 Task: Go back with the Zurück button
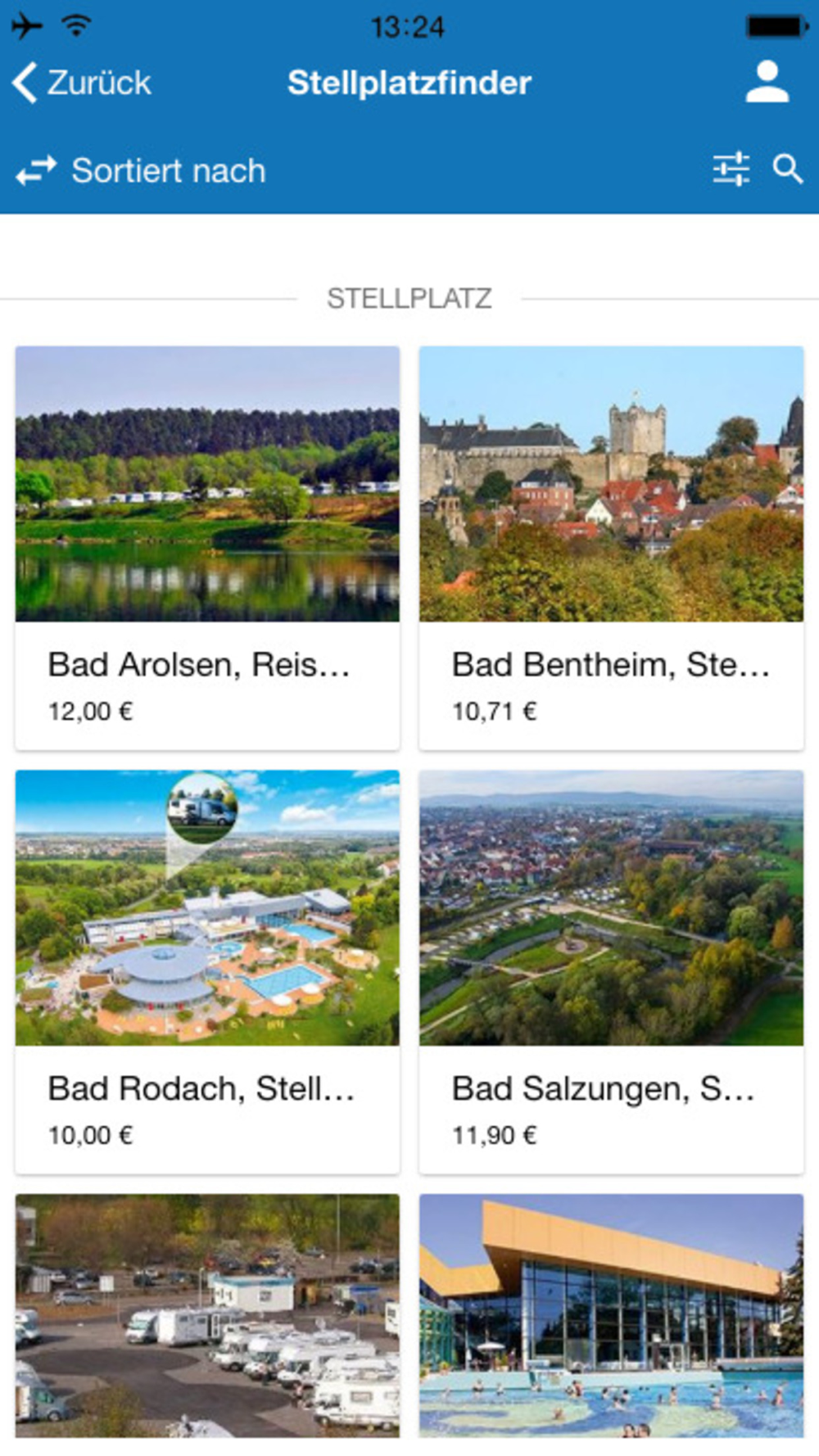click(82, 83)
